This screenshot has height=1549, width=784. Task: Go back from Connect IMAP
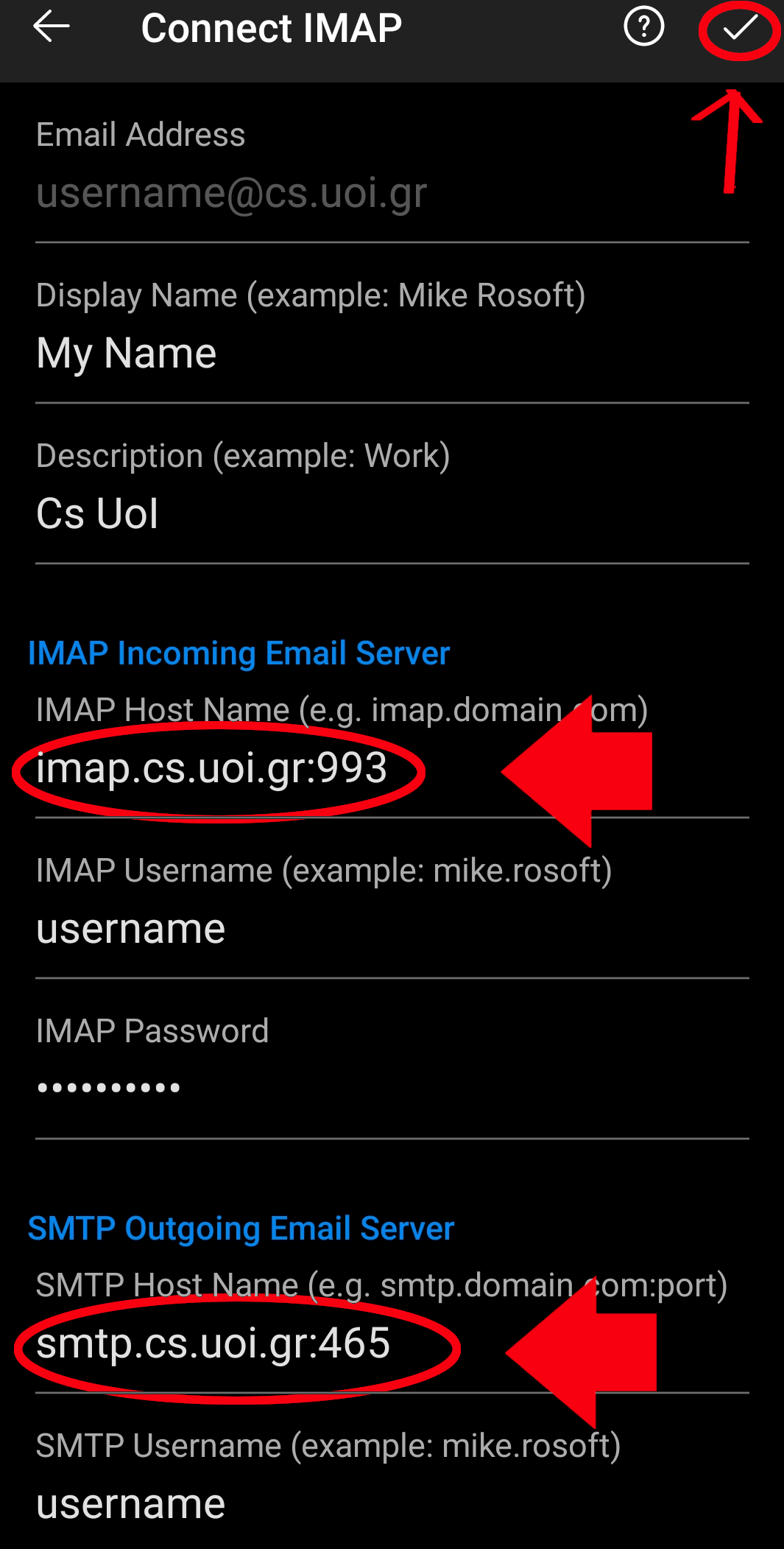click(x=52, y=28)
